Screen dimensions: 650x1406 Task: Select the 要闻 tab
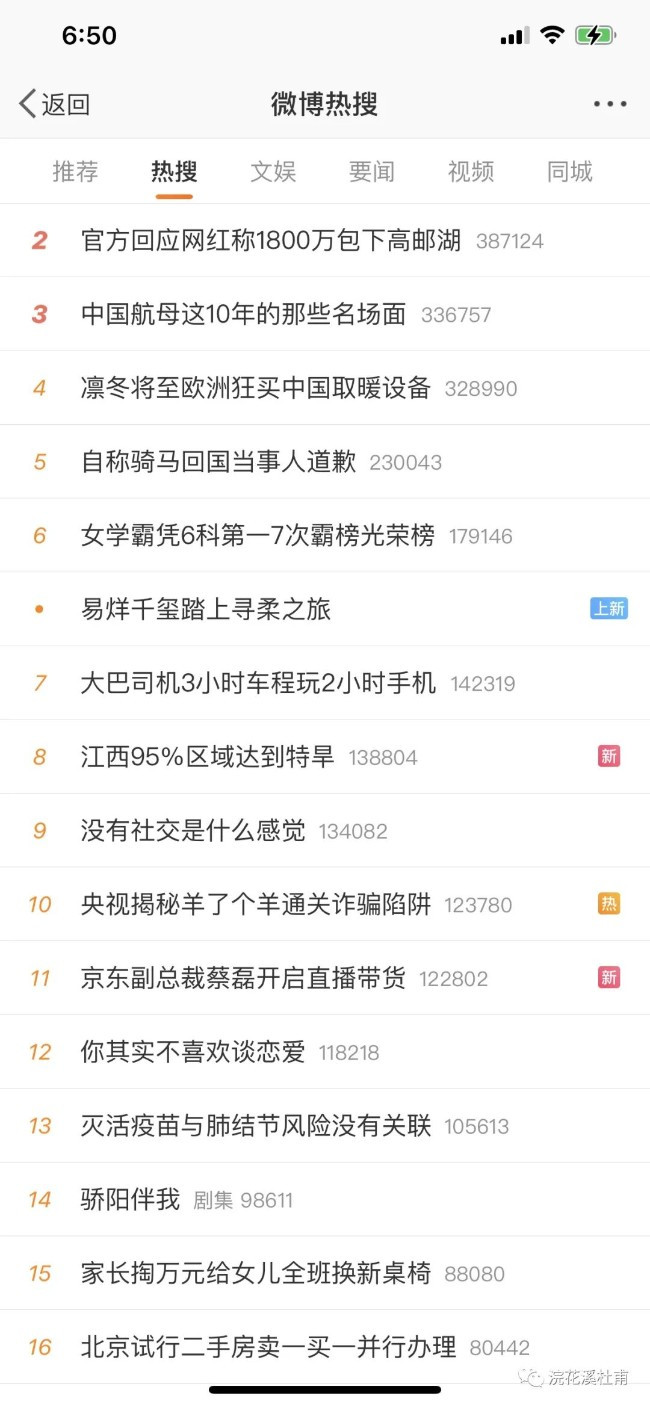[372, 172]
